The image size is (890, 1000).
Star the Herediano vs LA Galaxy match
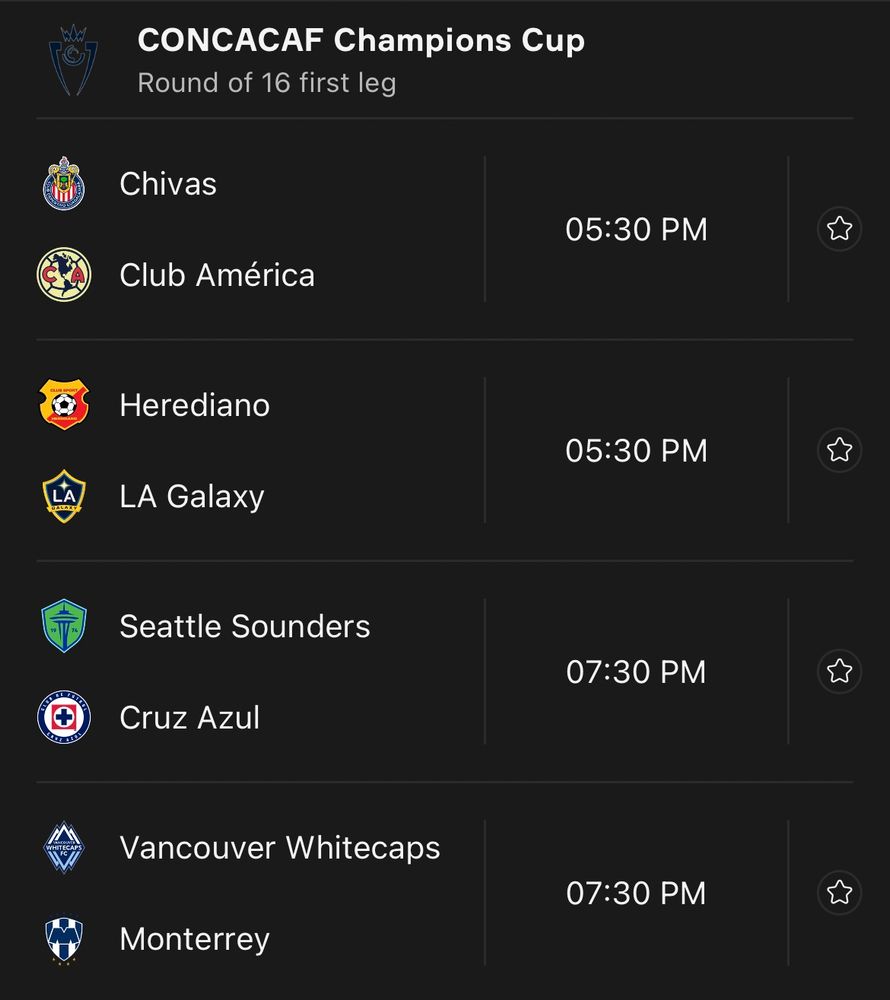tap(839, 450)
